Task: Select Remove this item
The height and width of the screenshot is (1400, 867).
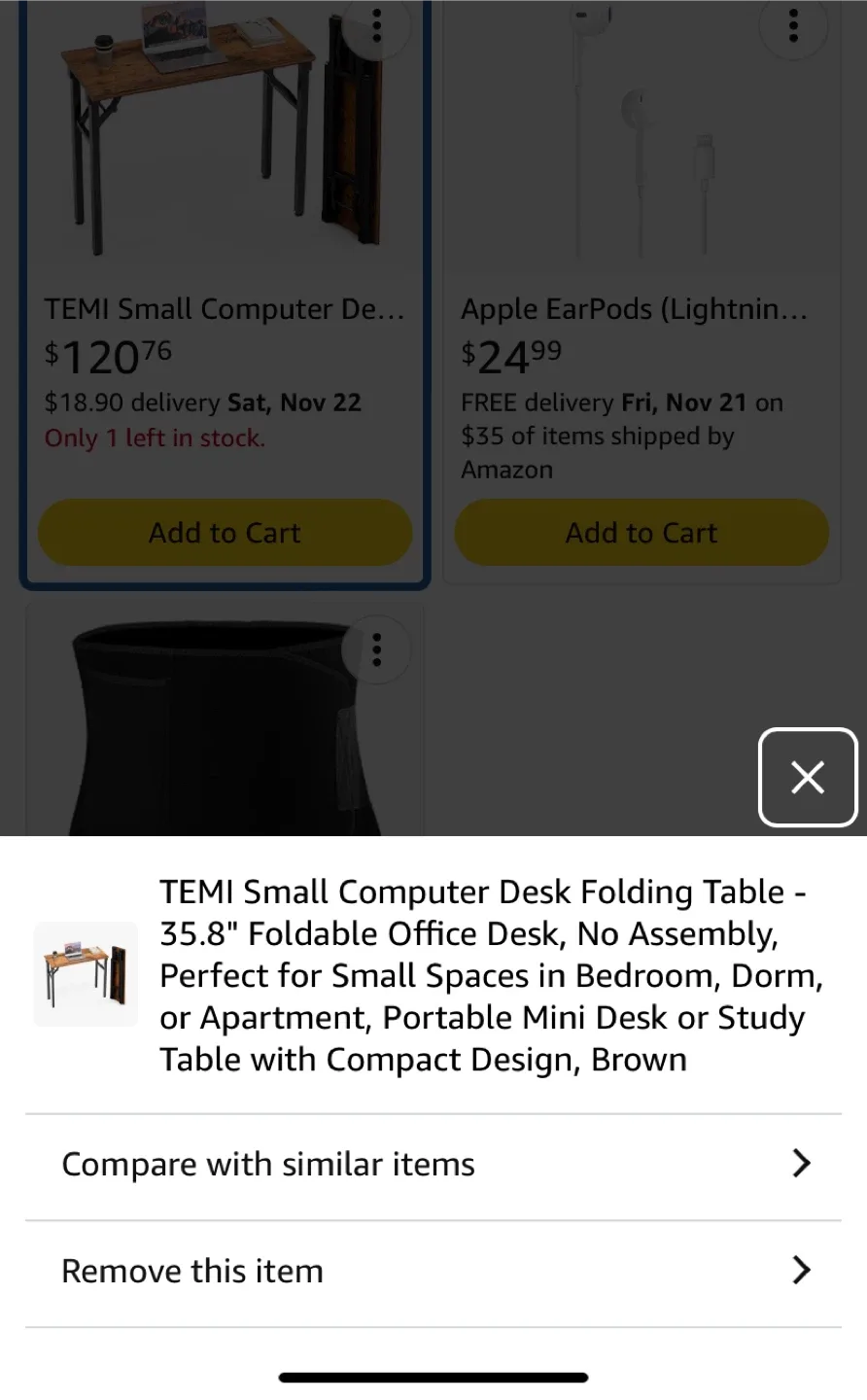Action: tap(191, 1270)
